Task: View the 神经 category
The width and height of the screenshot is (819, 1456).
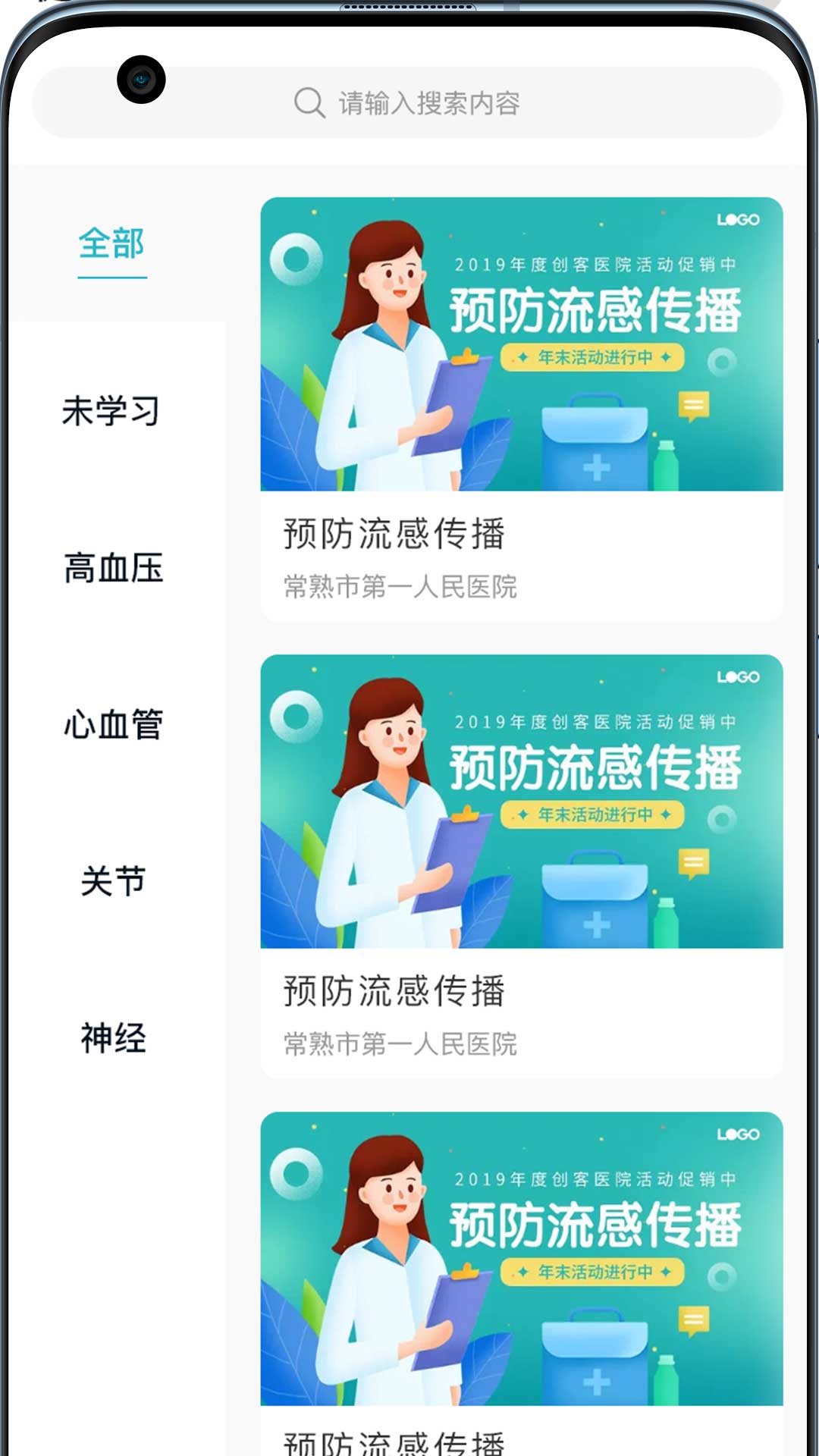Action: [x=114, y=1037]
